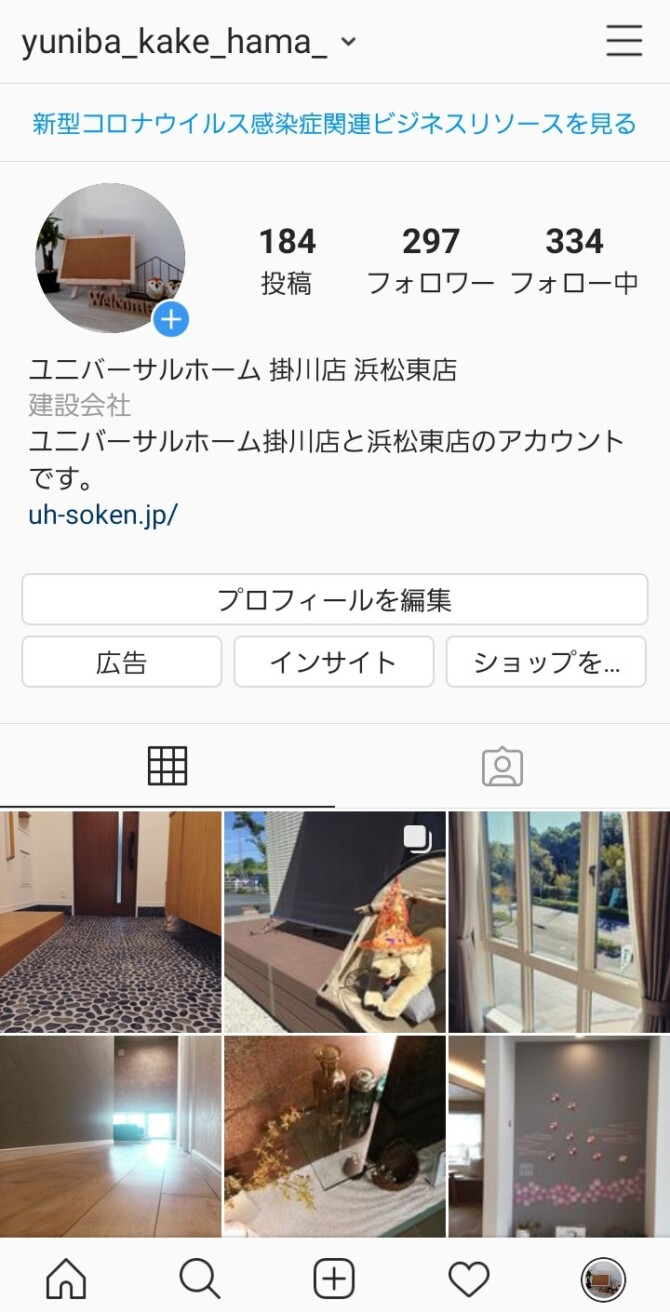Tap the ショップを… shop button

(546, 662)
